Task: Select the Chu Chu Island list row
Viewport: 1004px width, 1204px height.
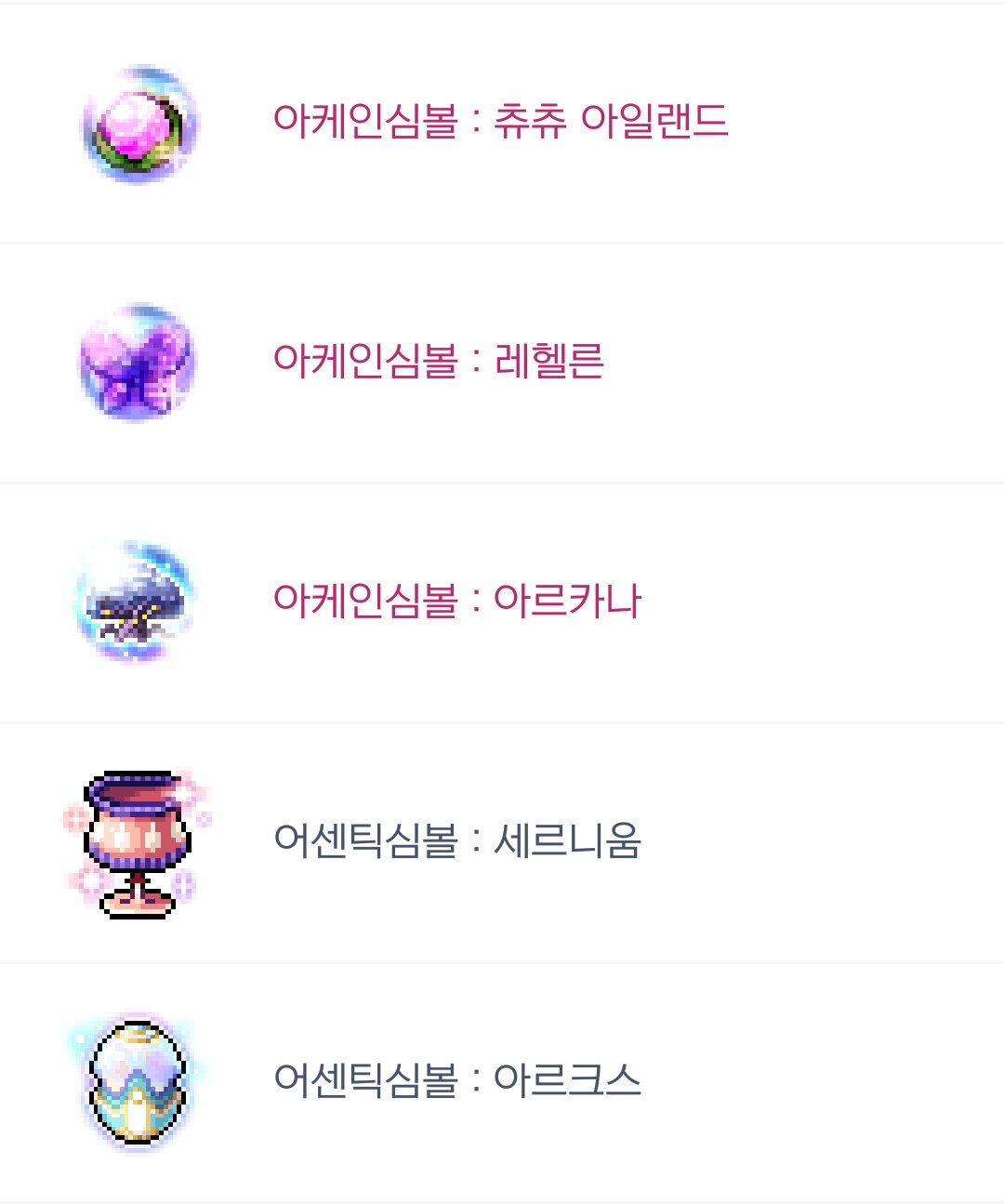Action: pos(502,121)
